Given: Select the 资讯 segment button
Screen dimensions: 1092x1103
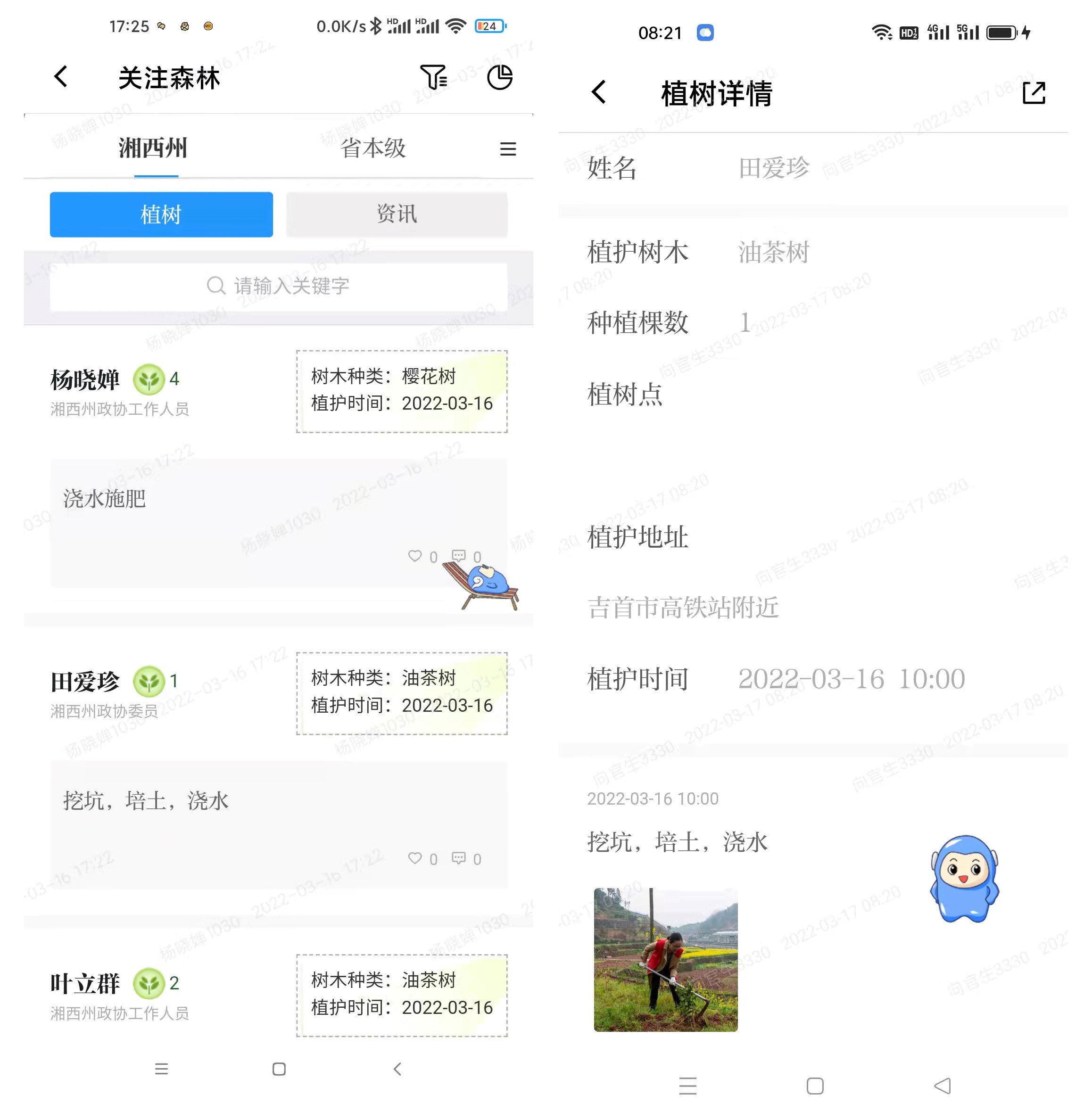Looking at the screenshot, I should point(397,214).
